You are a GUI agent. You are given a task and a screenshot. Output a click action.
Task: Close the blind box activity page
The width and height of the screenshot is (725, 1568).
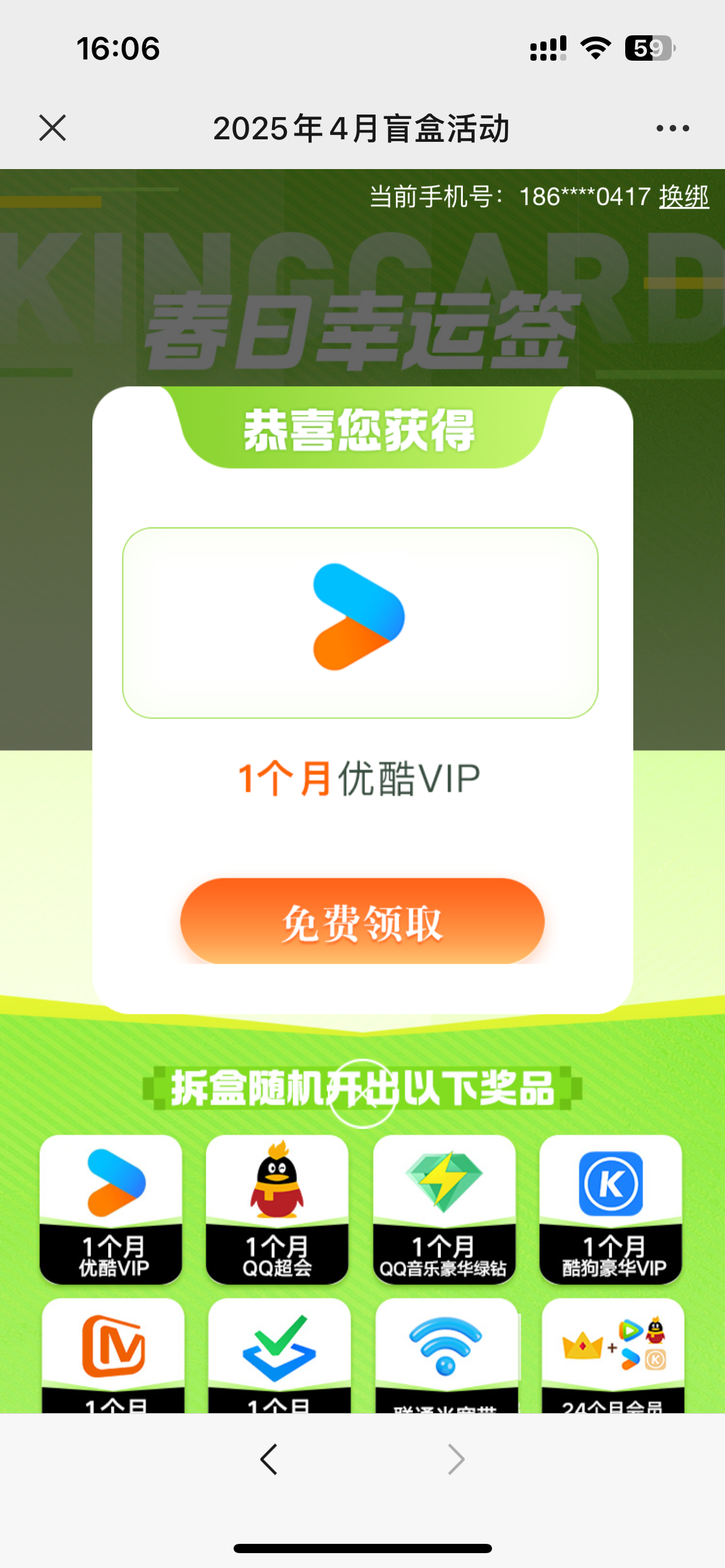pos(52,128)
